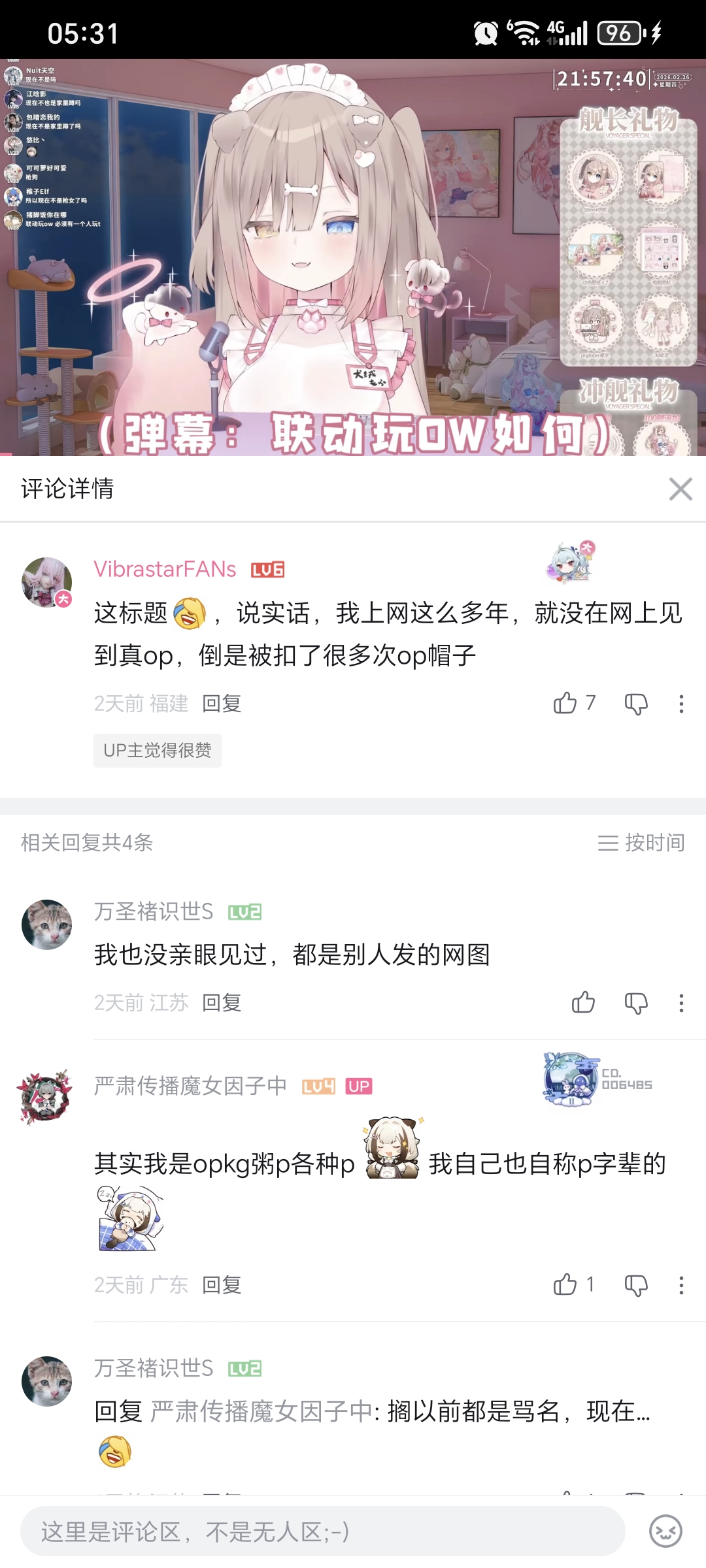Reply to 万圣褚识世S's 网图 comment
Image resolution: width=706 pixels, height=1568 pixels.
click(222, 1003)
